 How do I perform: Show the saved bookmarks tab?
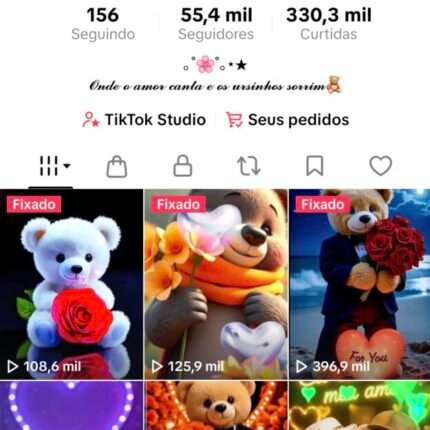click(315, 166)
